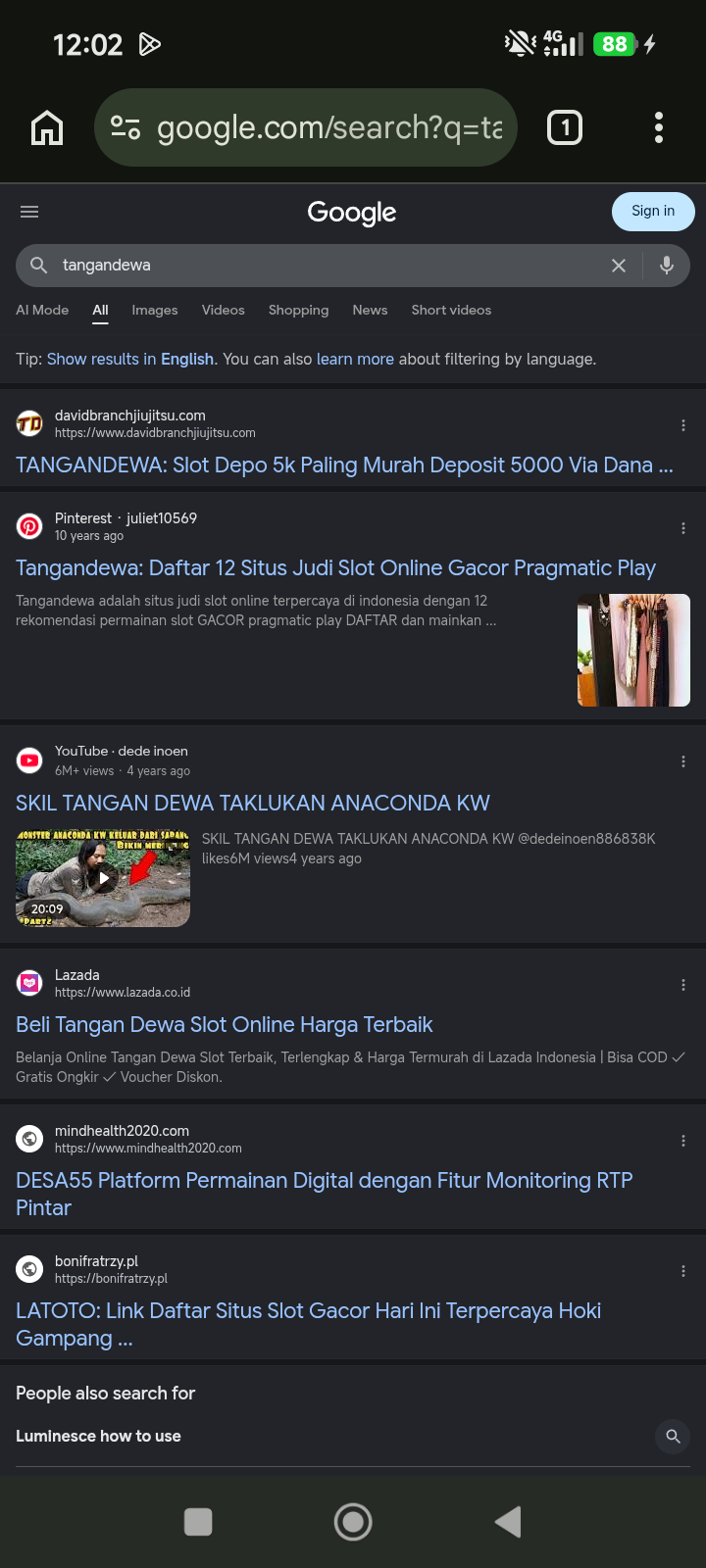The height and width of the screenshot is (1568, 706).
Task: Tap the Sign in button
Action: pyautogui.click(x=653, y=211)
